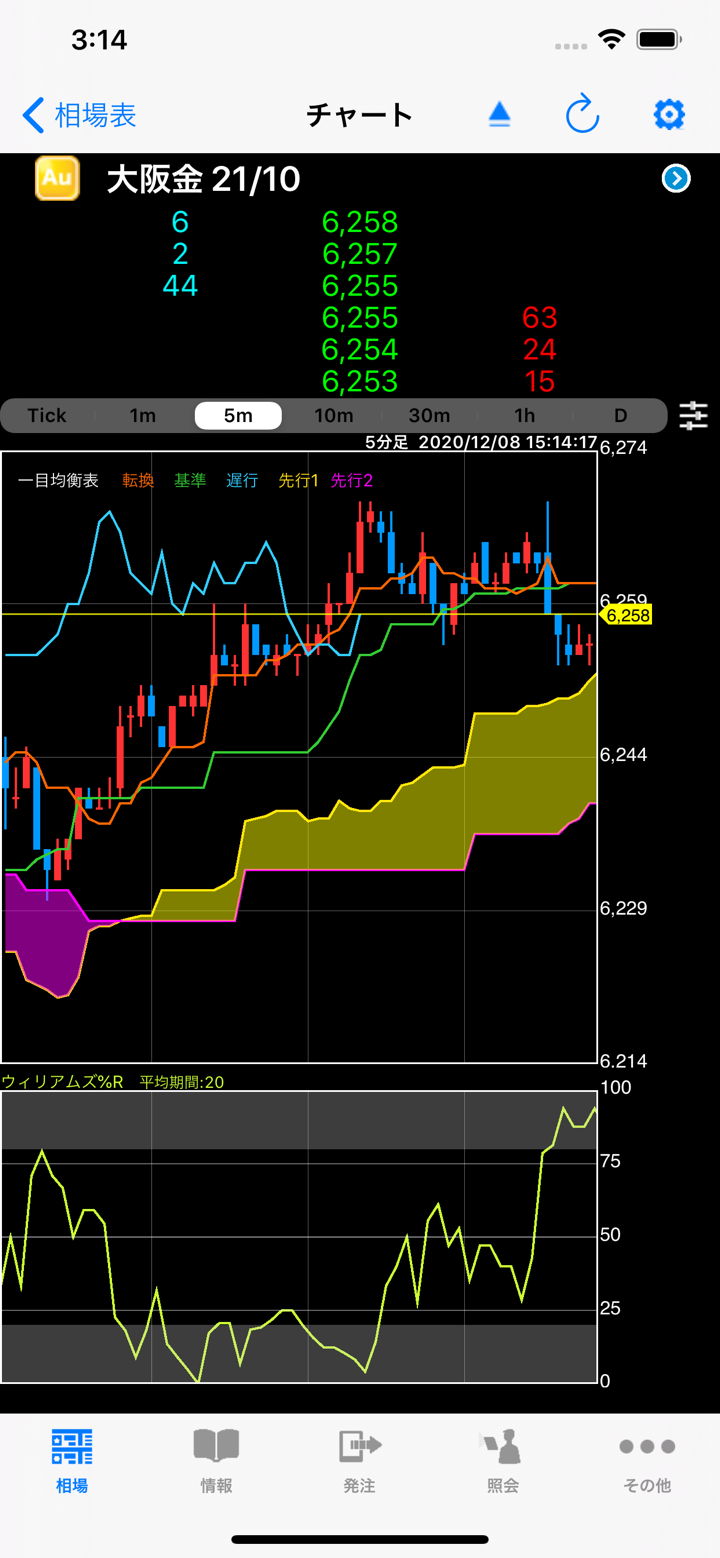Open the indicator adjustment sliders icon
Screen dimensions: 720x1558
pos(693,416)
